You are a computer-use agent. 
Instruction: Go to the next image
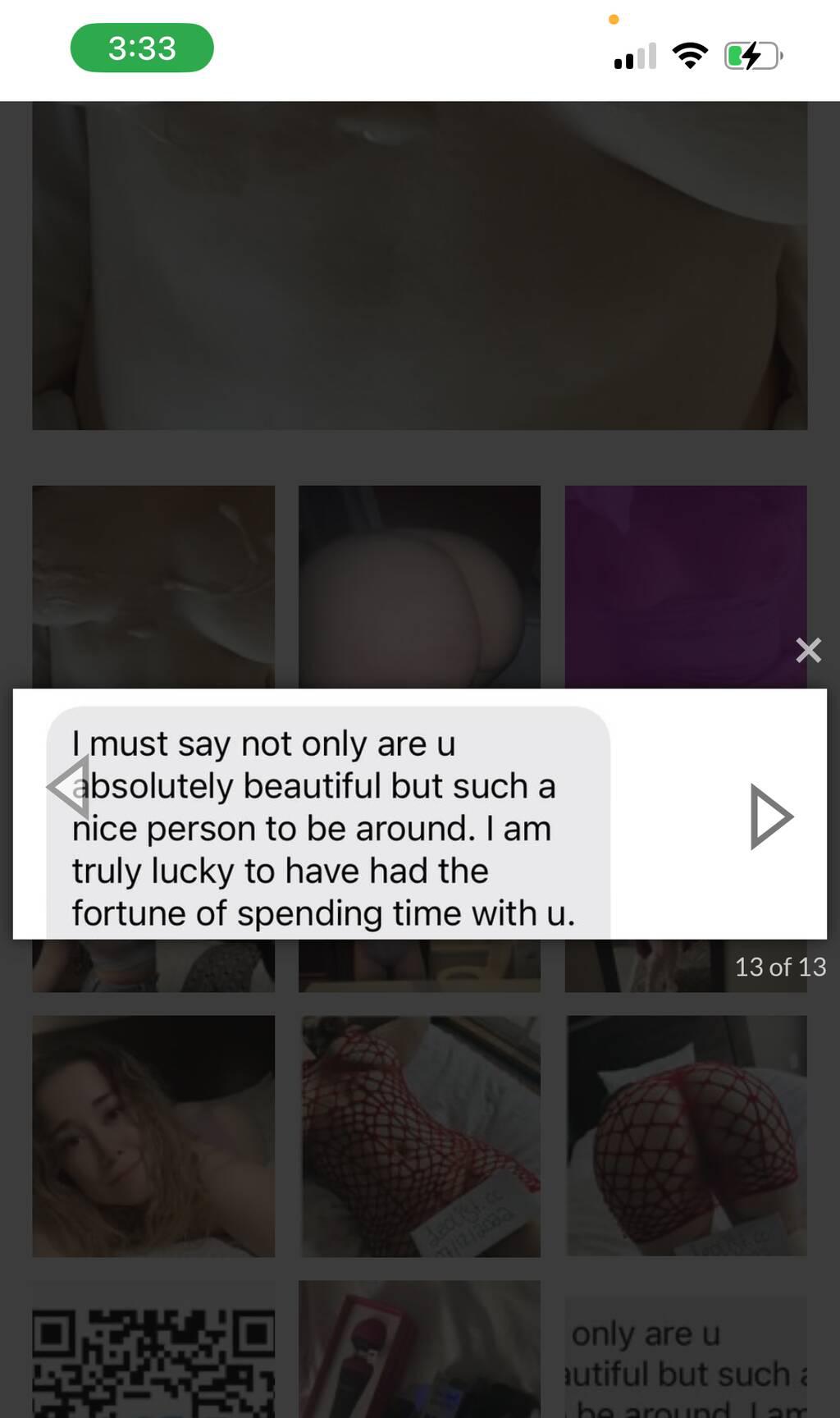click(x=770, y=816)
